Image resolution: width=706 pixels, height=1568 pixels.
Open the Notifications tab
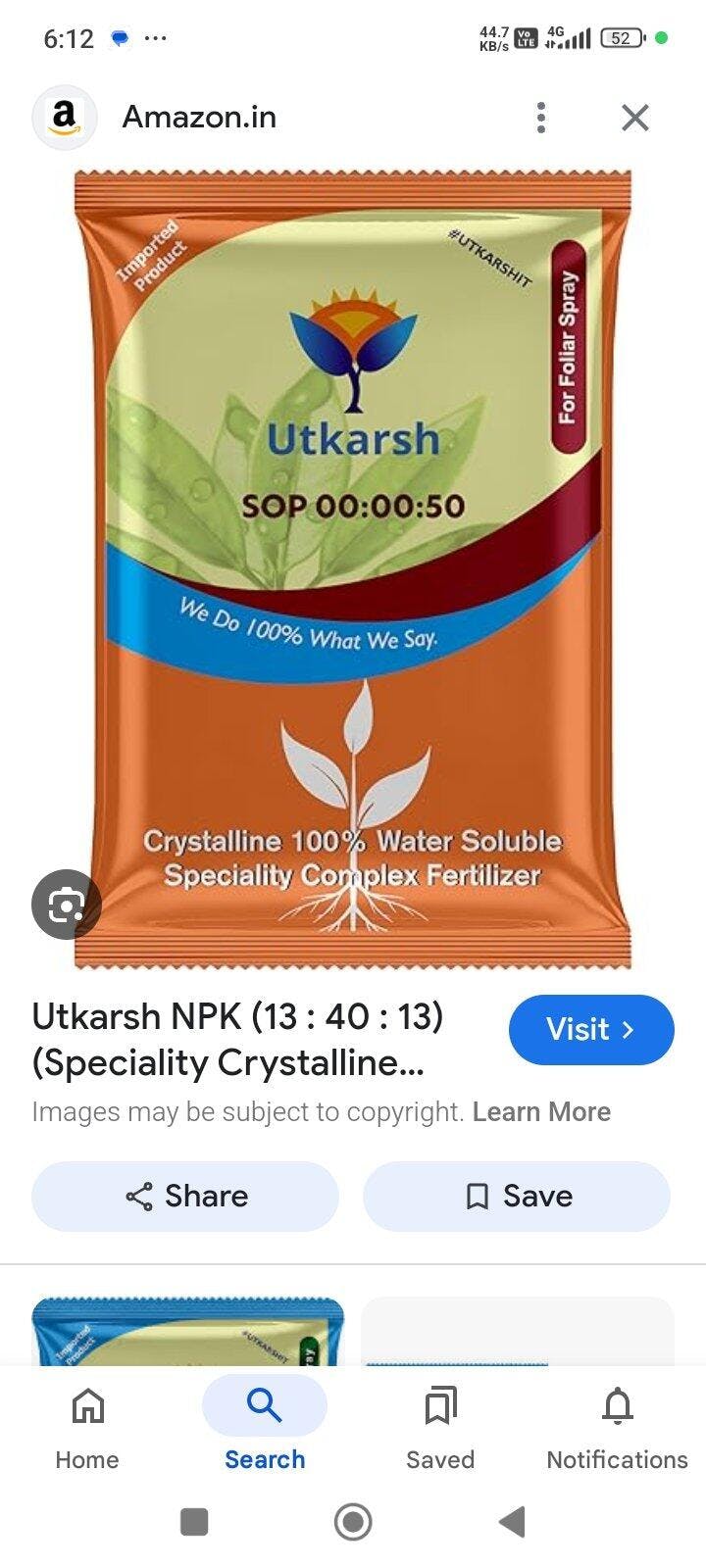pos(617,1426)
